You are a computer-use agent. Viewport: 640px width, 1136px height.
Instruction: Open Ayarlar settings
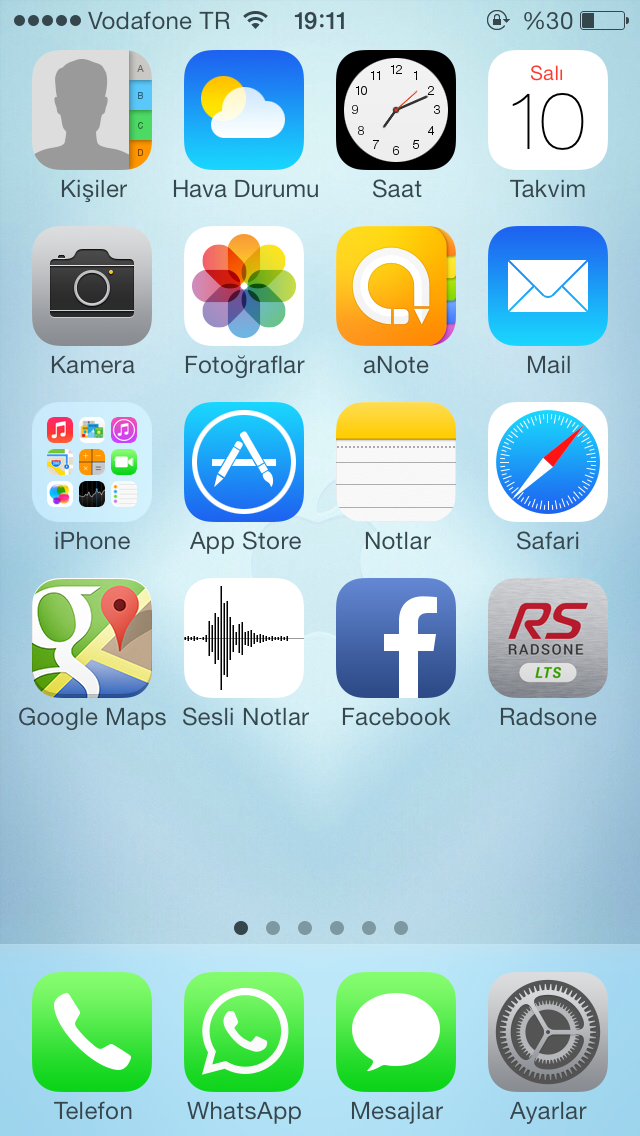tap(548, 1032)
